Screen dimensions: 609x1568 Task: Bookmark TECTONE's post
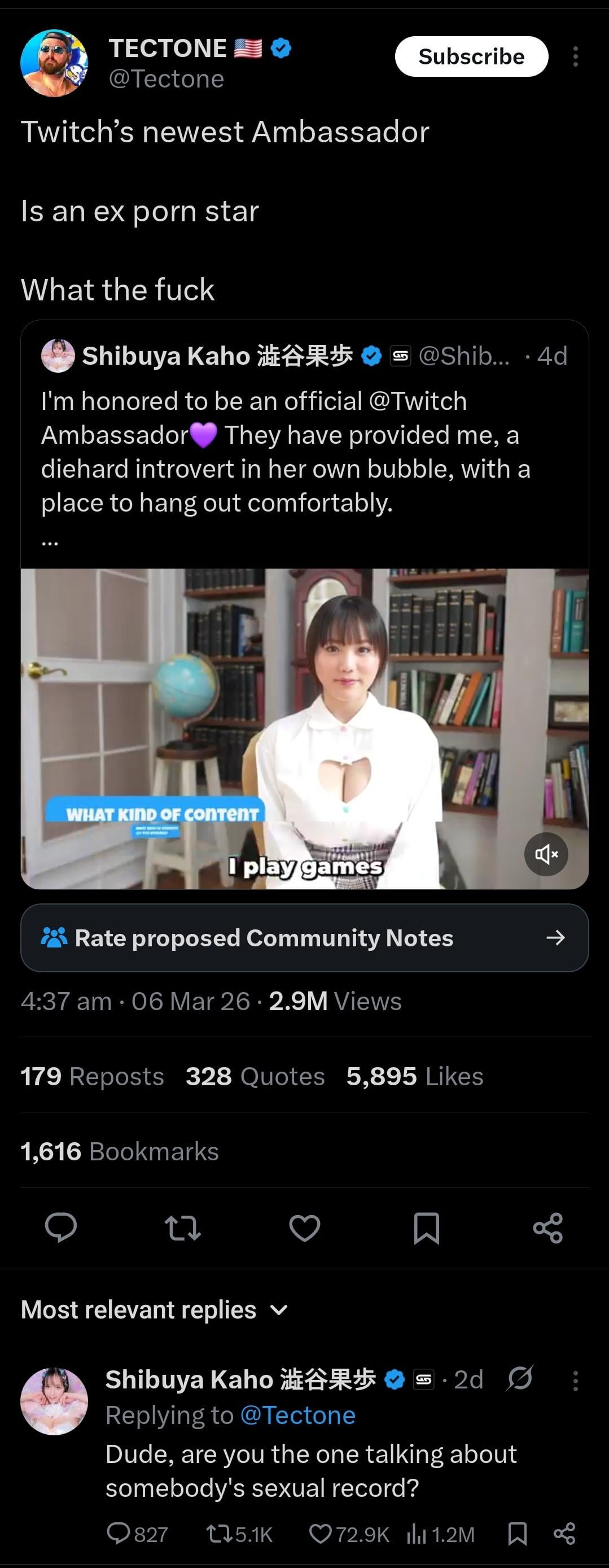point(426,1227)
